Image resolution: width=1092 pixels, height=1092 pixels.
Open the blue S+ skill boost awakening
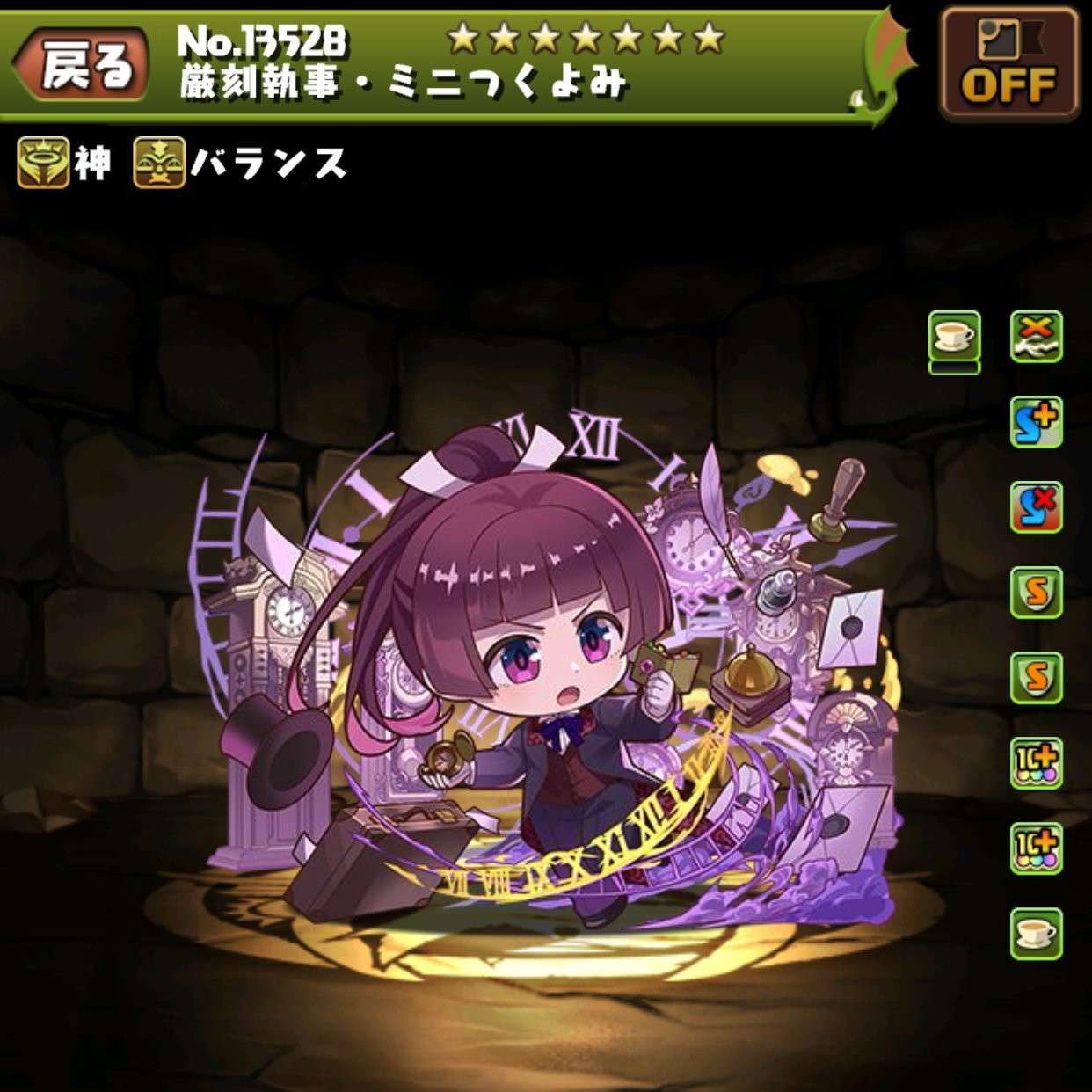pyautogui.click(x=1036, y=422)
